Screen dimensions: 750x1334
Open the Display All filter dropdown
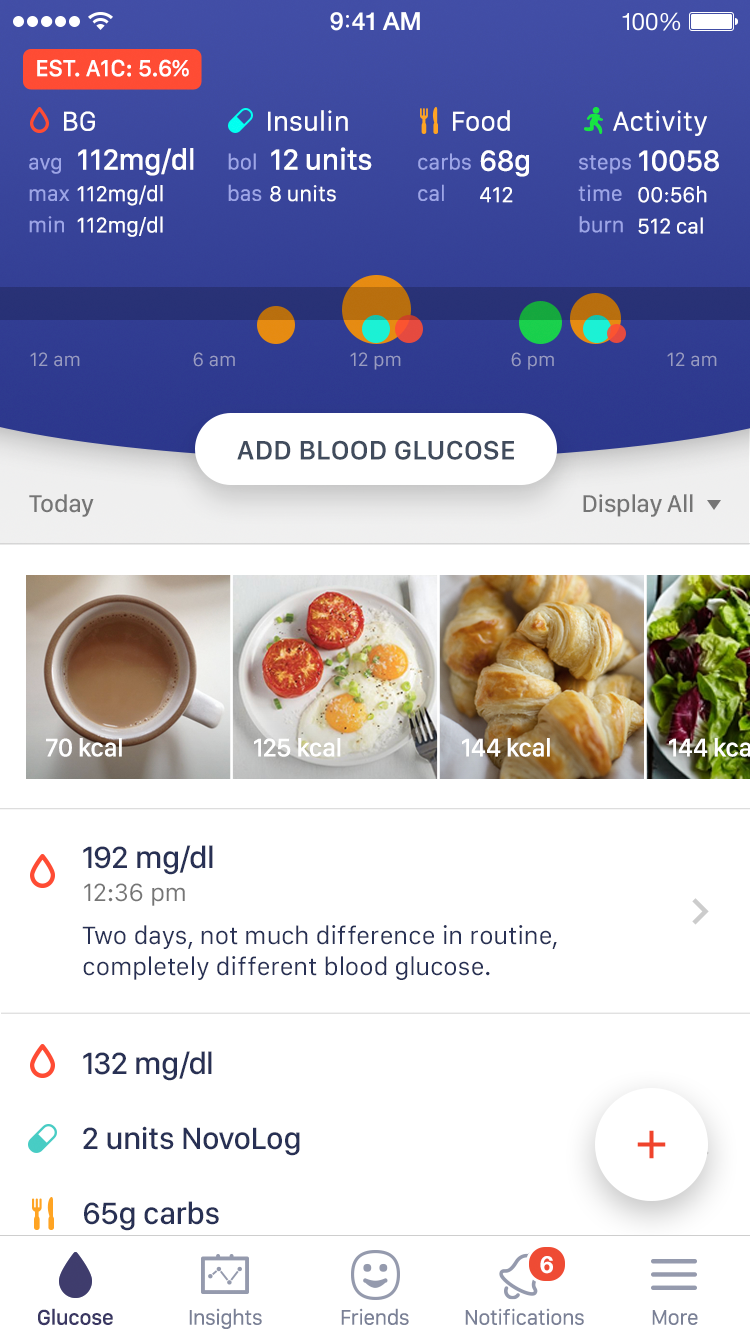[x=651, y=504]
